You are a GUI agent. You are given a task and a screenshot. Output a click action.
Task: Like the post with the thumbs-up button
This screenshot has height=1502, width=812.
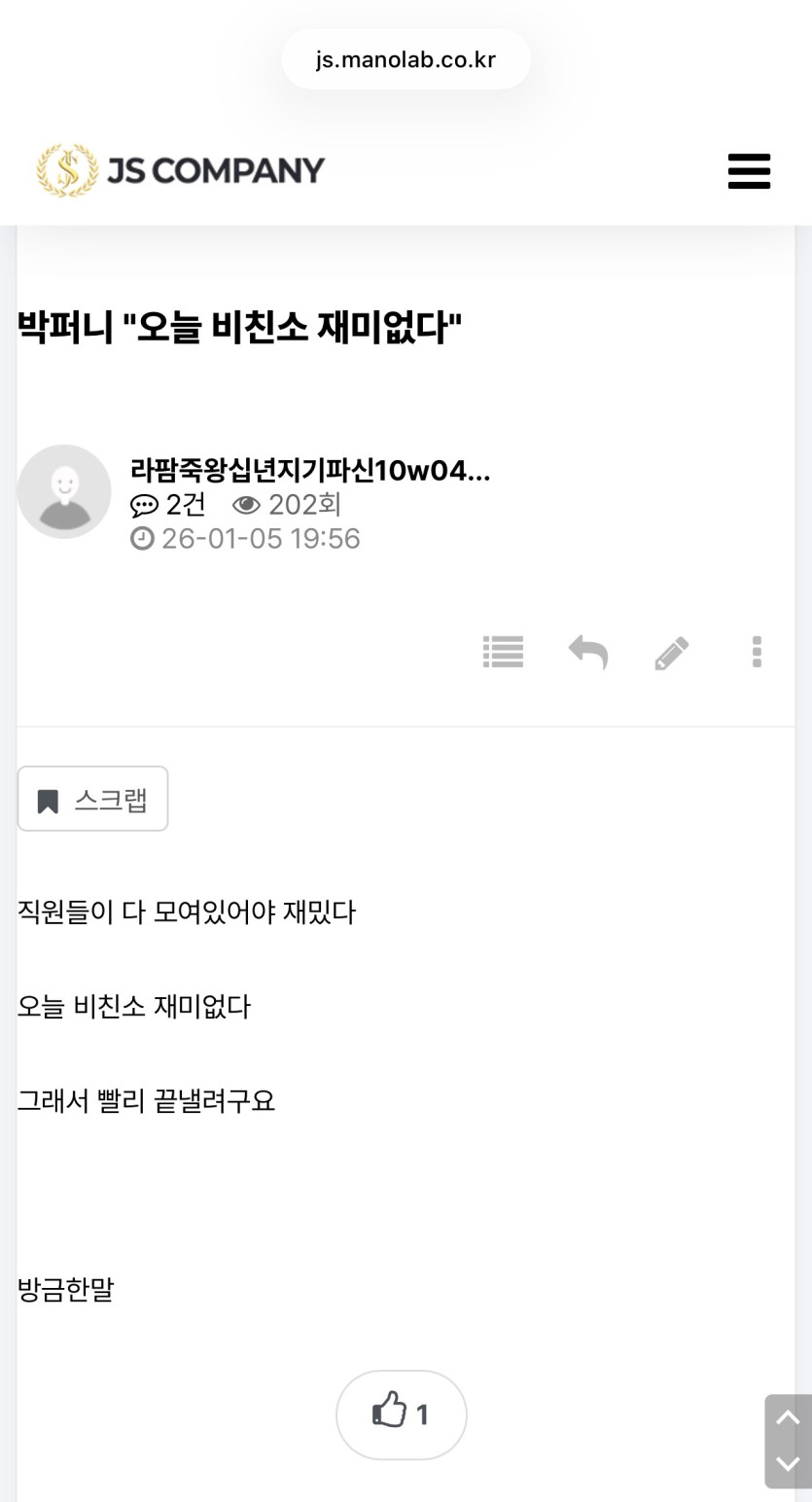[401, 1413]
